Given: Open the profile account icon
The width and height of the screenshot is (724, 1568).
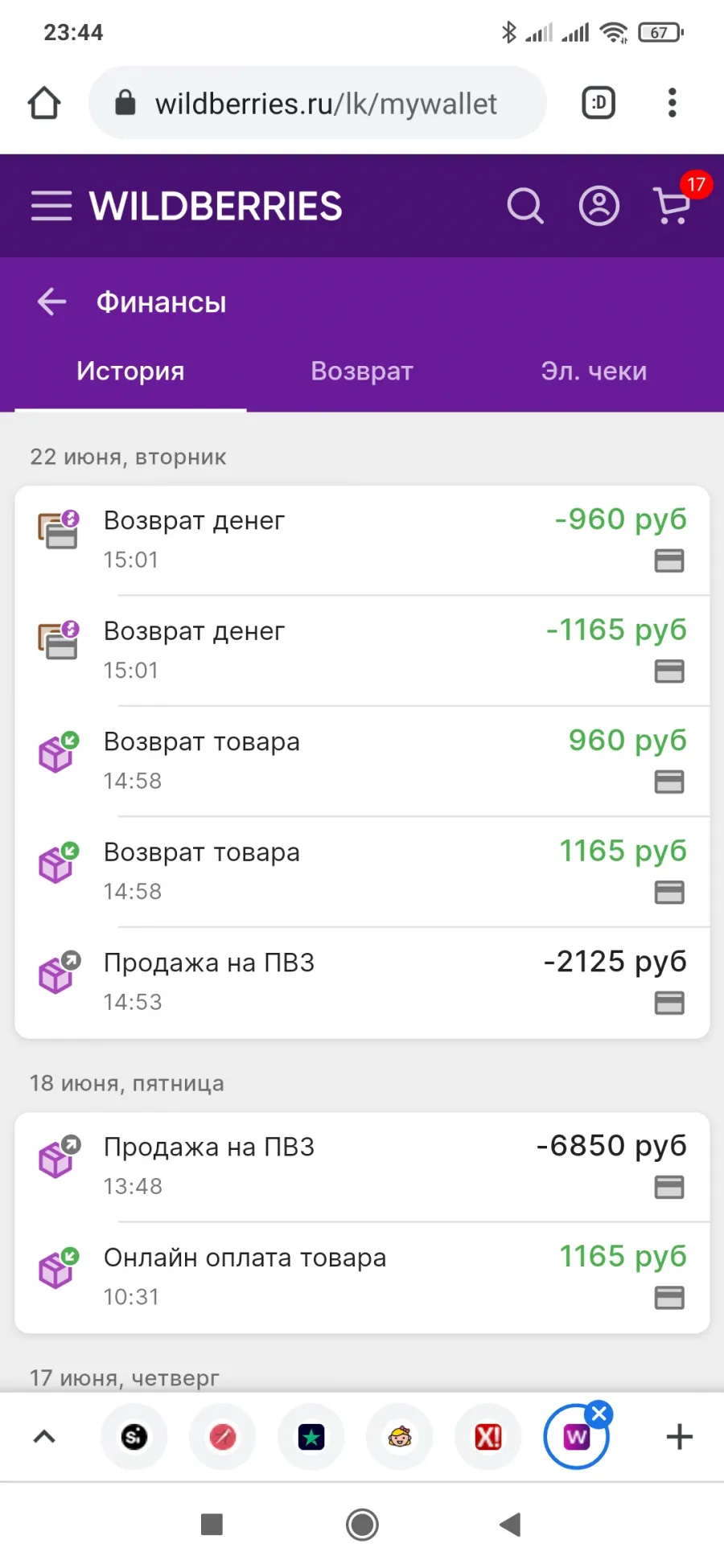Looking at the screenshot, I should 599,206.
